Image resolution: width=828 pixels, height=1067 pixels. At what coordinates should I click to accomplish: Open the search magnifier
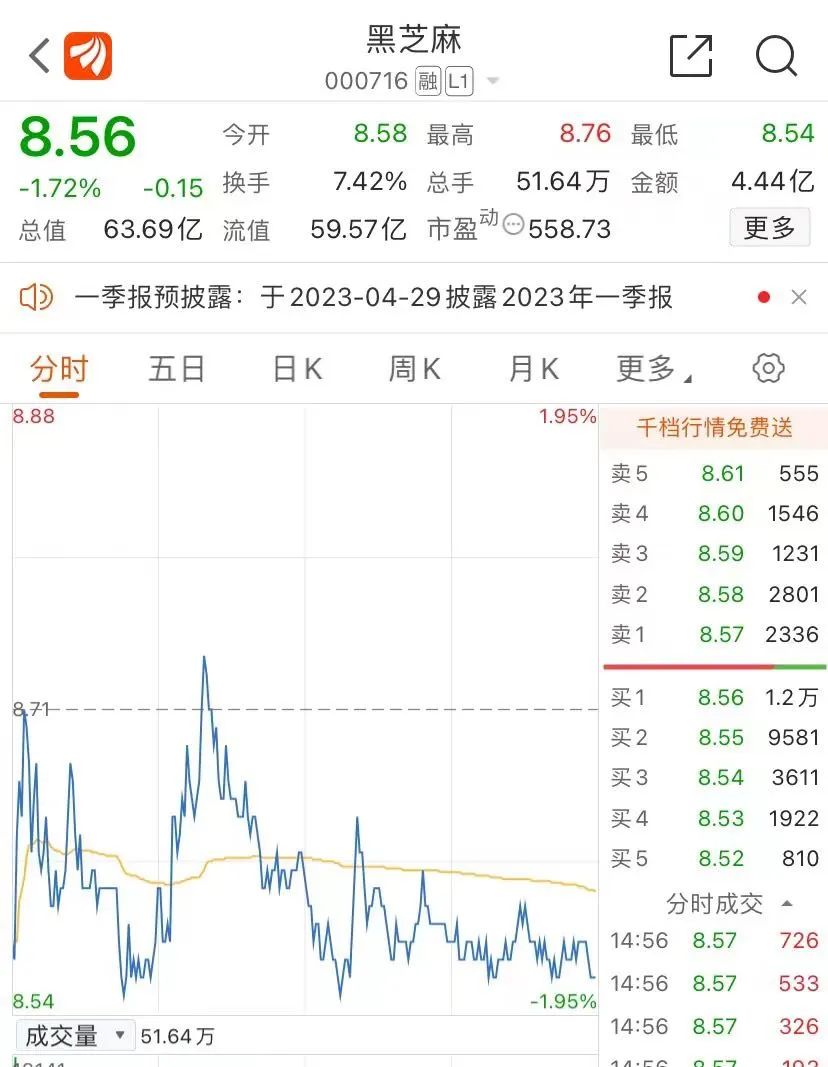(777, 56)
